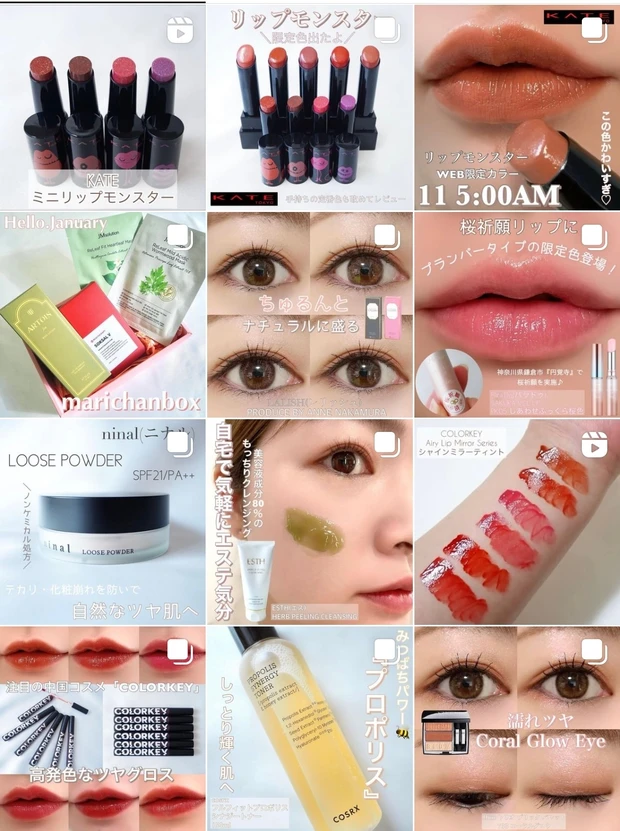Screen dimensions: 620x831
Task: Open the ninal LOOSE POWDER post
Action: pyautogui.click(x=103, y=521)
